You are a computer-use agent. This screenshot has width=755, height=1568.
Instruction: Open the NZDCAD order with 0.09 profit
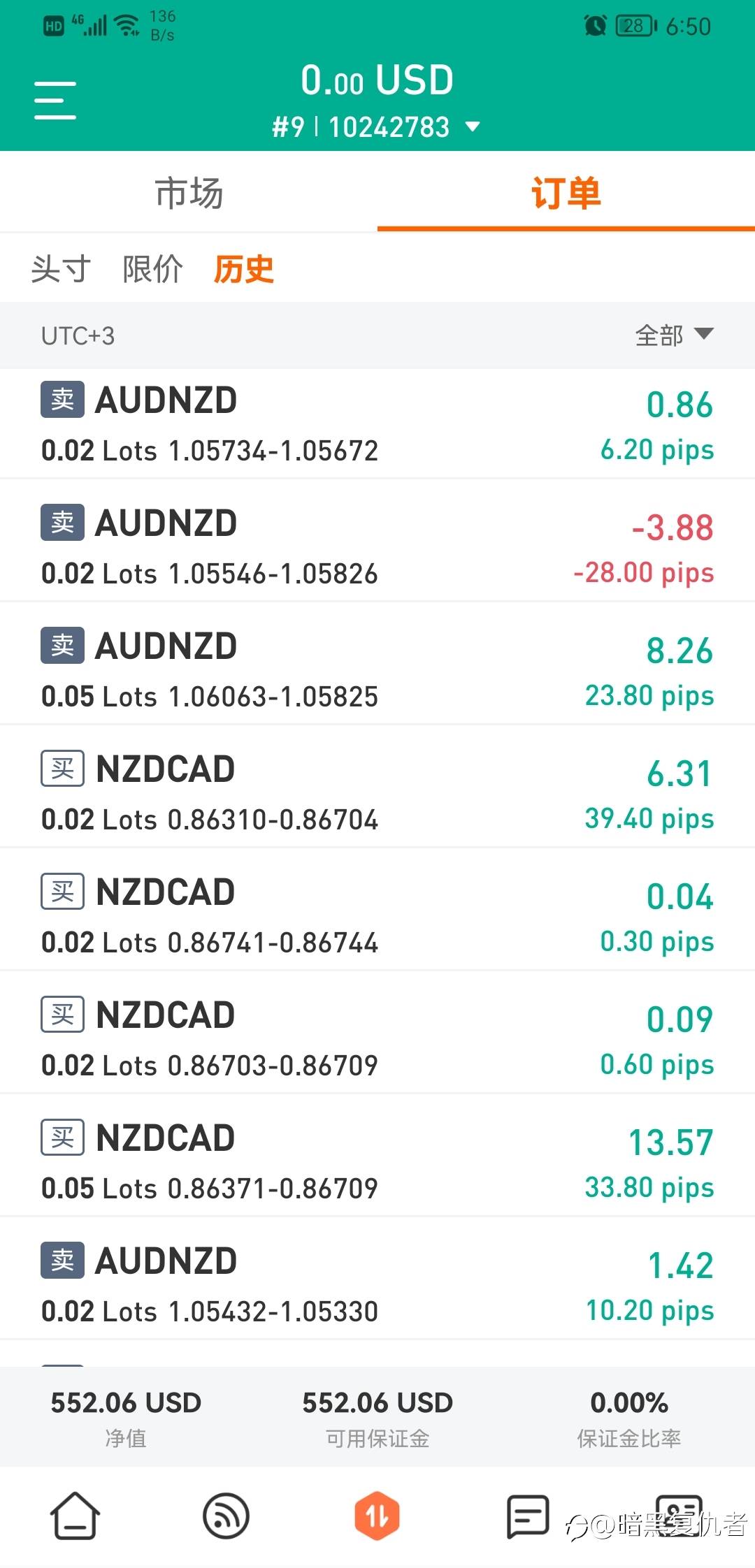377,1039
